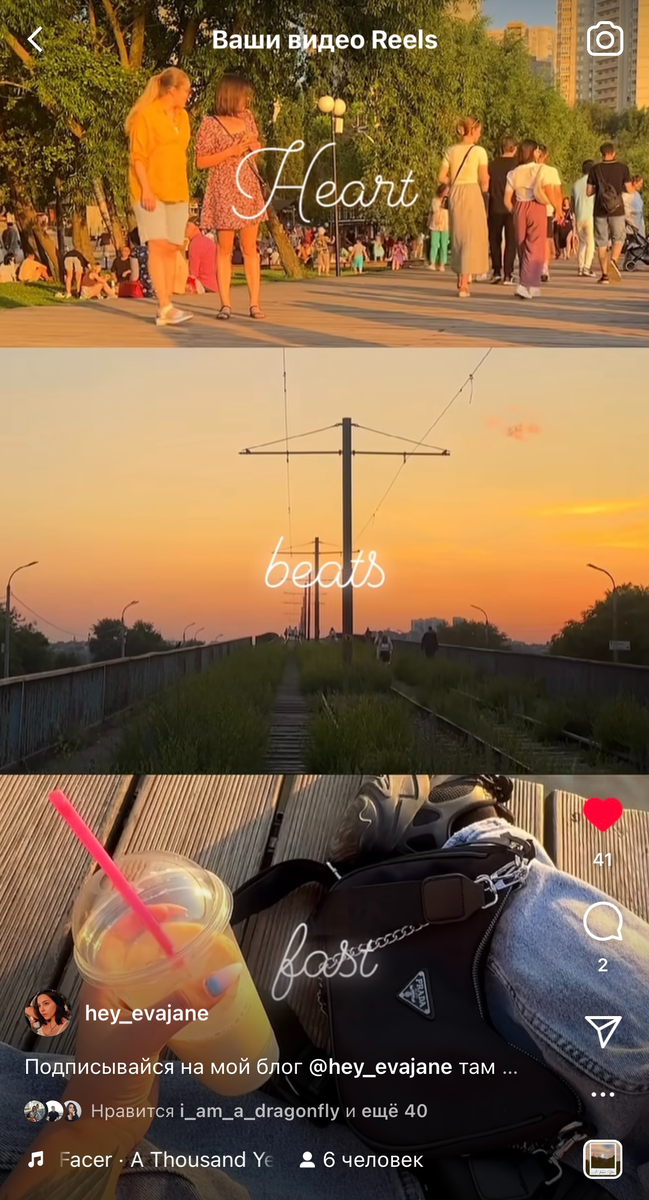Show the 6 tagged people
The image size is (649, 1200).
coord(362,1160)
